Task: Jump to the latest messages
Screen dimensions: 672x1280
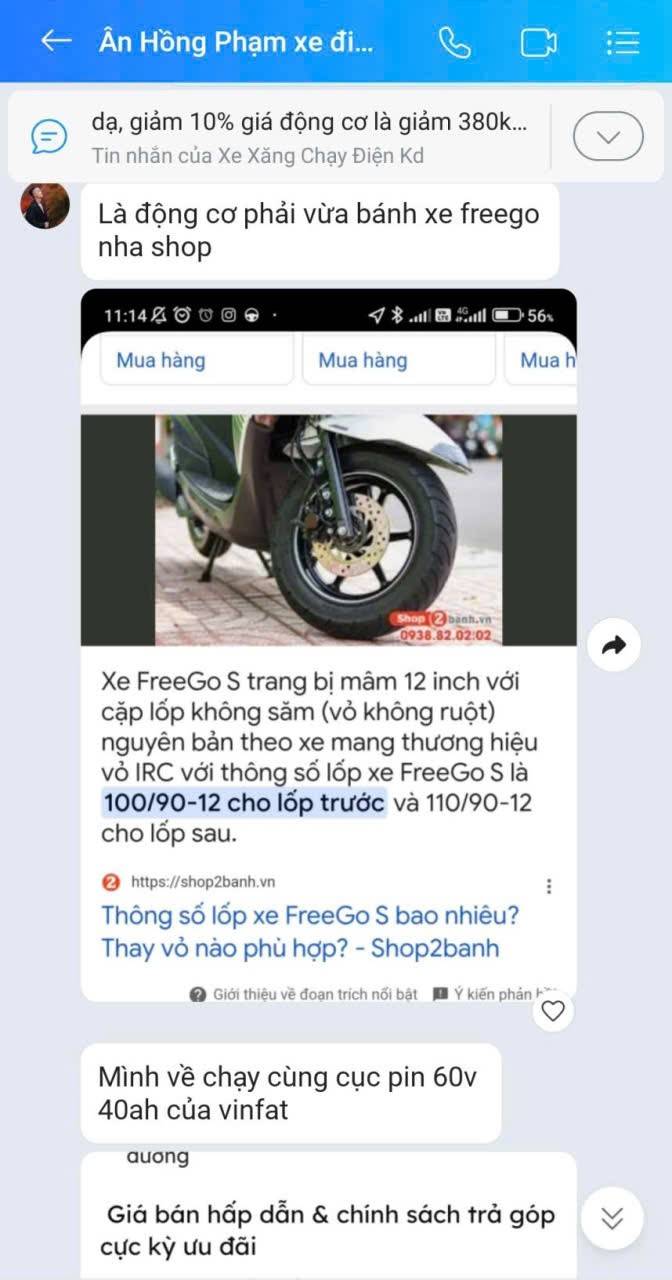Action: pos(612,1217)
